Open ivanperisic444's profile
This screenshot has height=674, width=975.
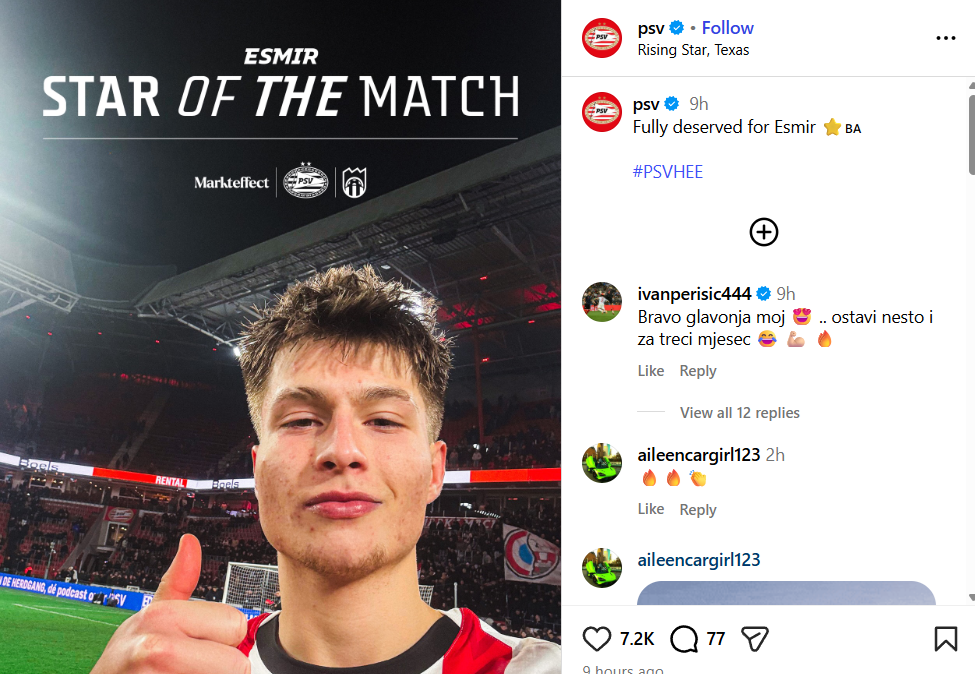click(694, 293)
